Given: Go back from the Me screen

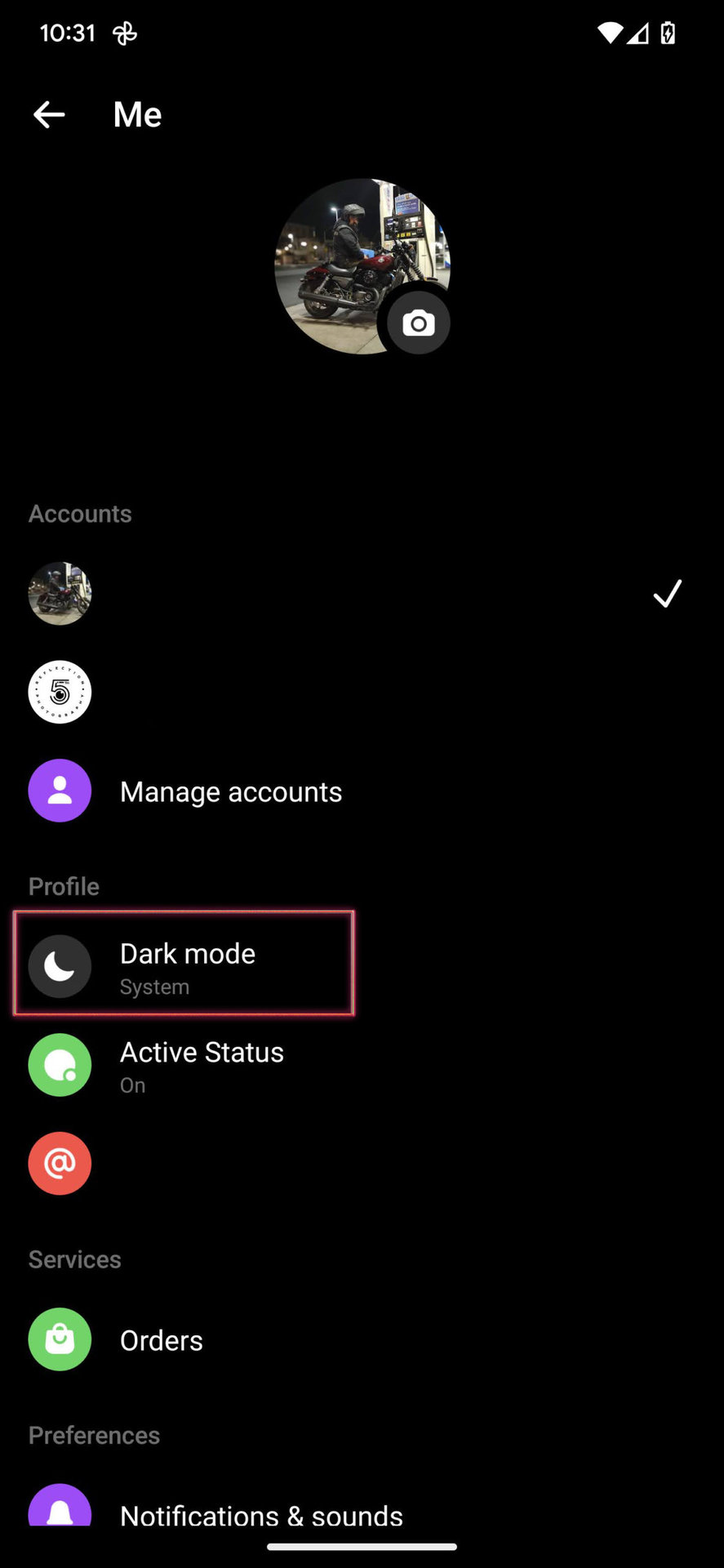Looking at the screenshot, I should pyautogui.click(x=49, y=114).
